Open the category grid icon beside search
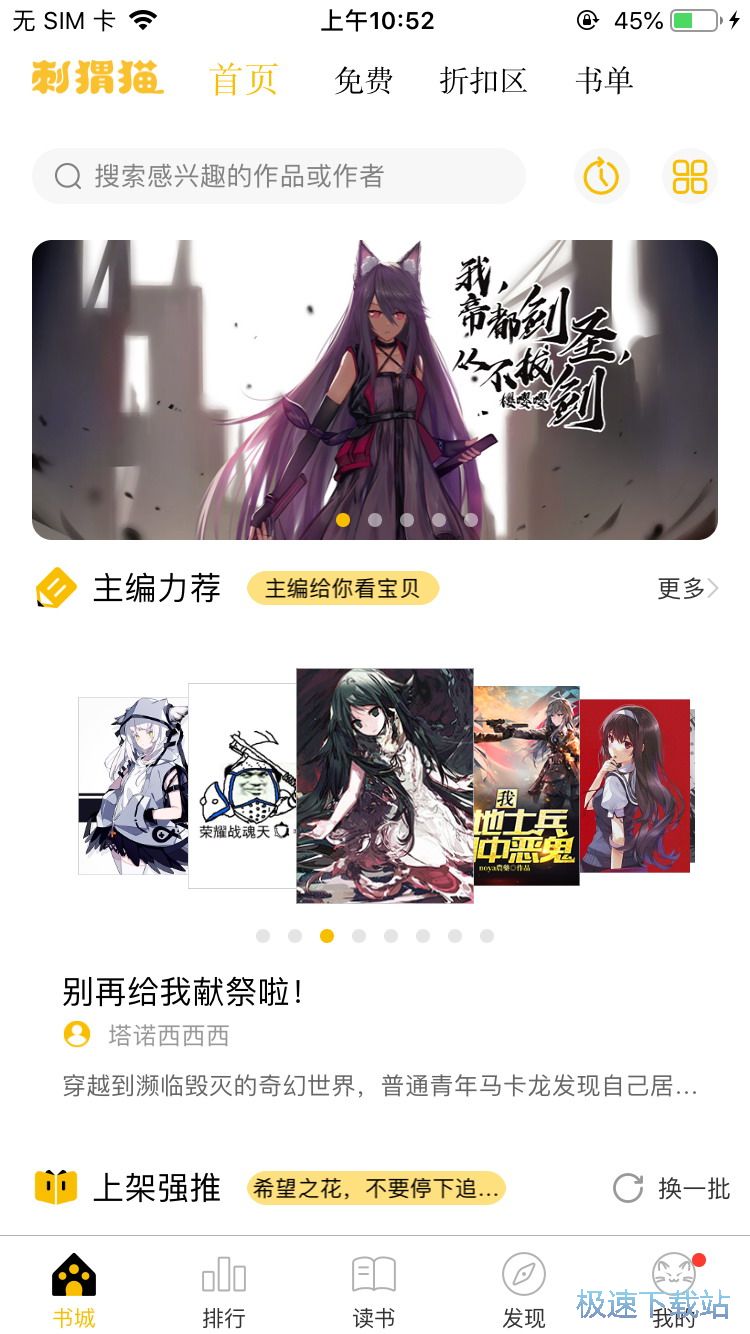 (x=689, y=176)
